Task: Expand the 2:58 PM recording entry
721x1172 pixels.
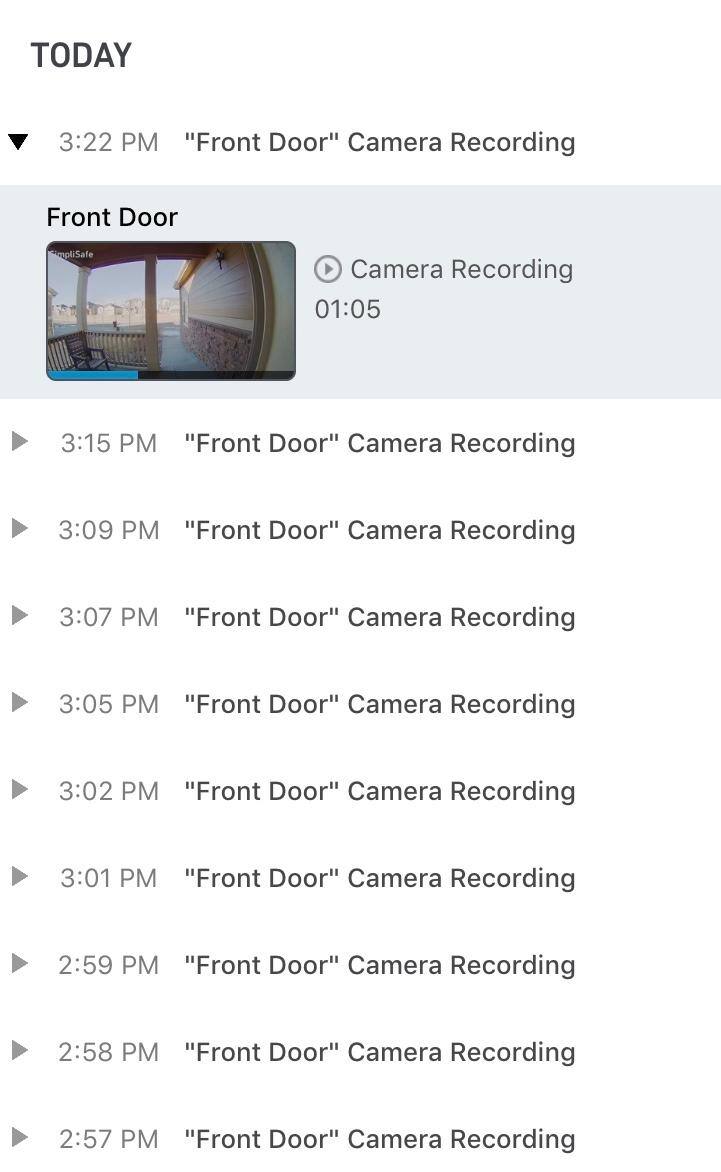Action: tap(19, 1050)
